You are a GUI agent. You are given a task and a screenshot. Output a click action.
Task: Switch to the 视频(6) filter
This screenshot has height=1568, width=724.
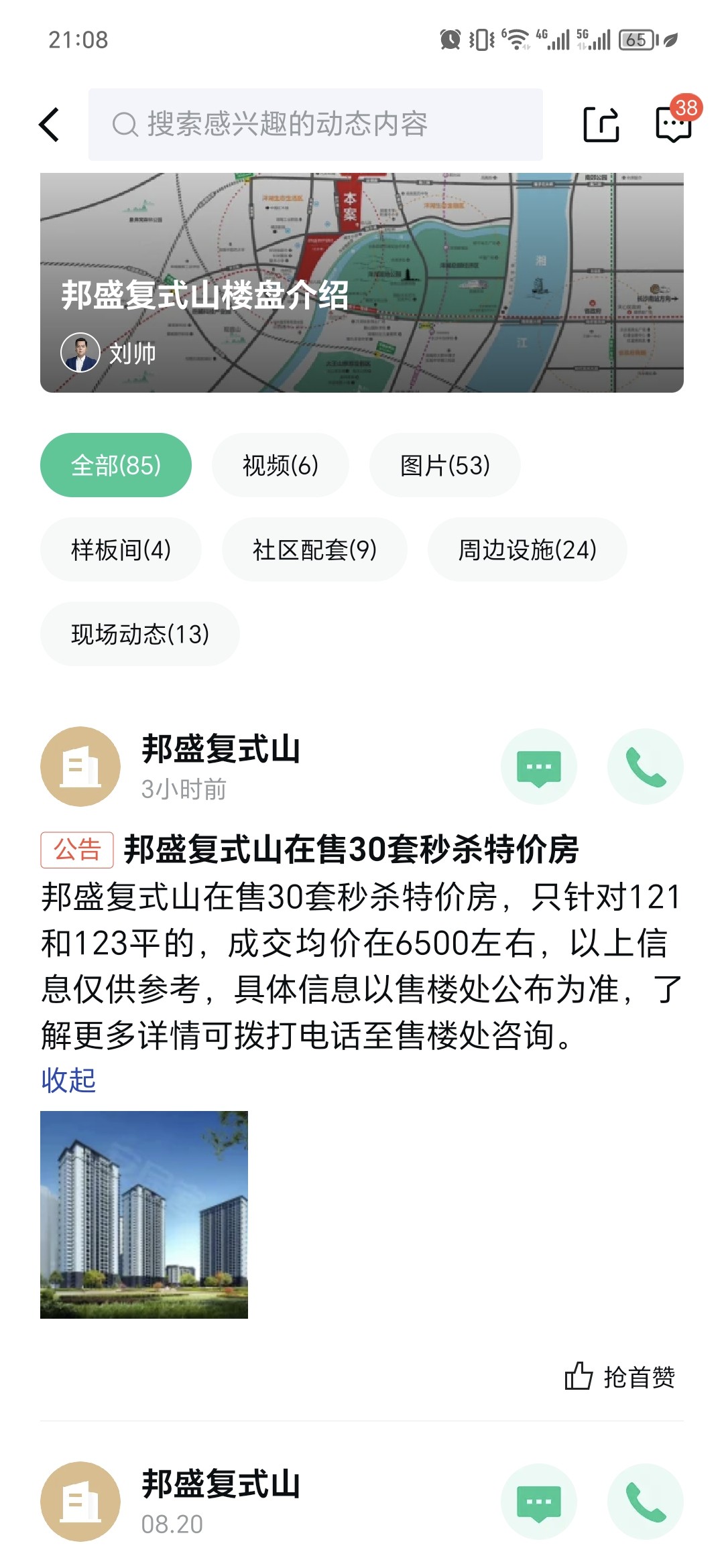pos(280,465)
